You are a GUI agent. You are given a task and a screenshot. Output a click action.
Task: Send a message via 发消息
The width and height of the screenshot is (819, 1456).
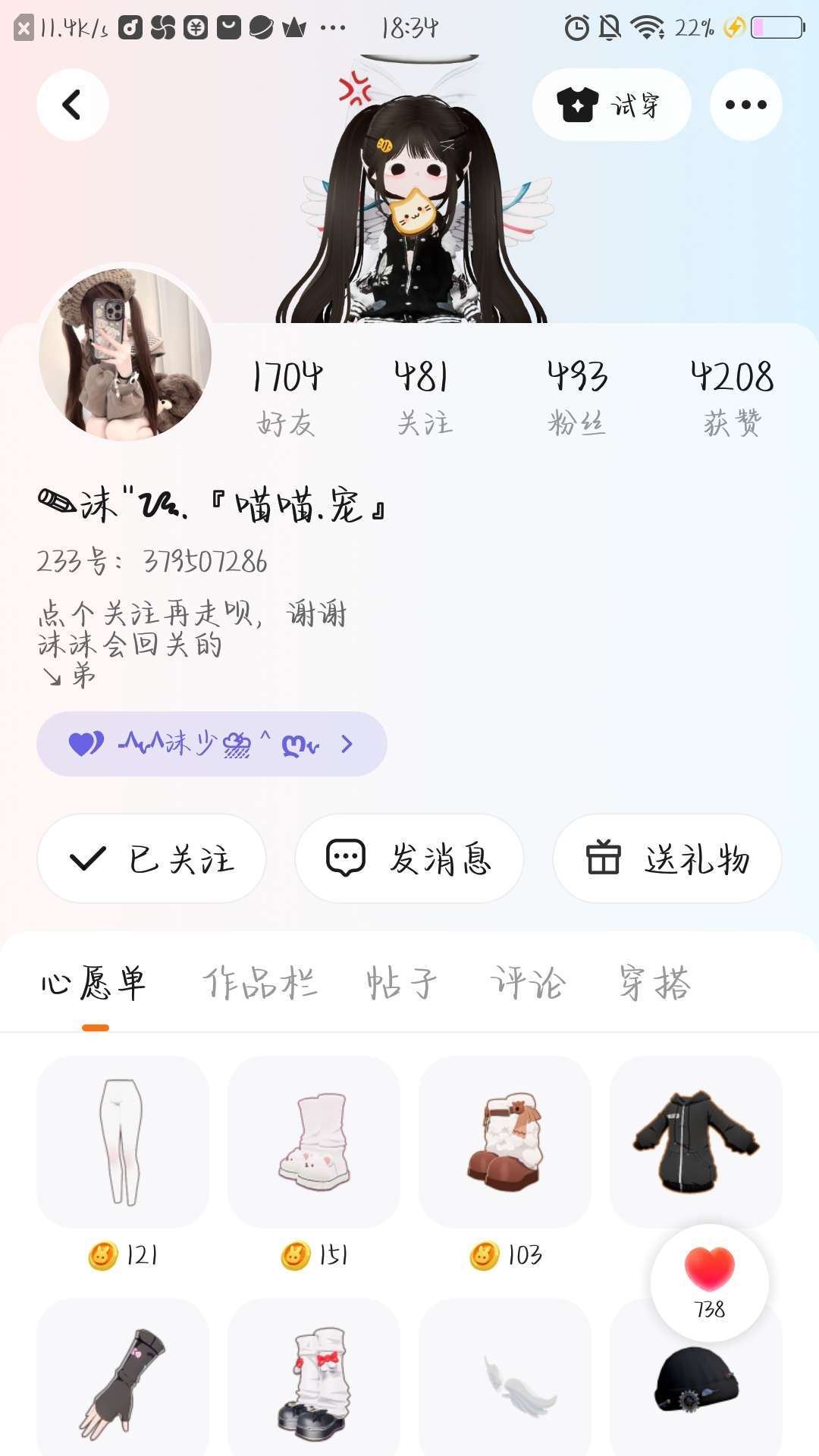409,858
